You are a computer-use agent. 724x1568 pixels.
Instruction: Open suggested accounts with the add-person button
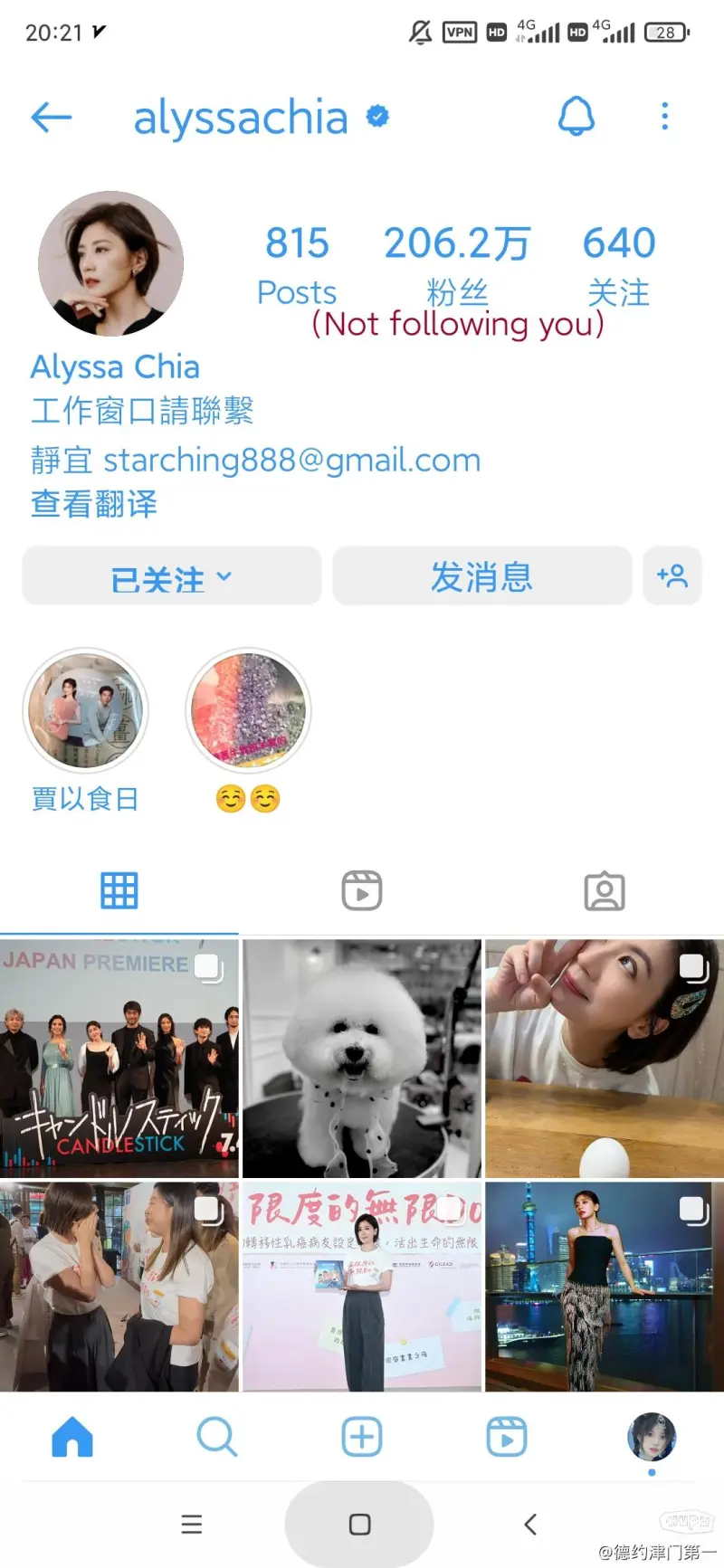672,576
